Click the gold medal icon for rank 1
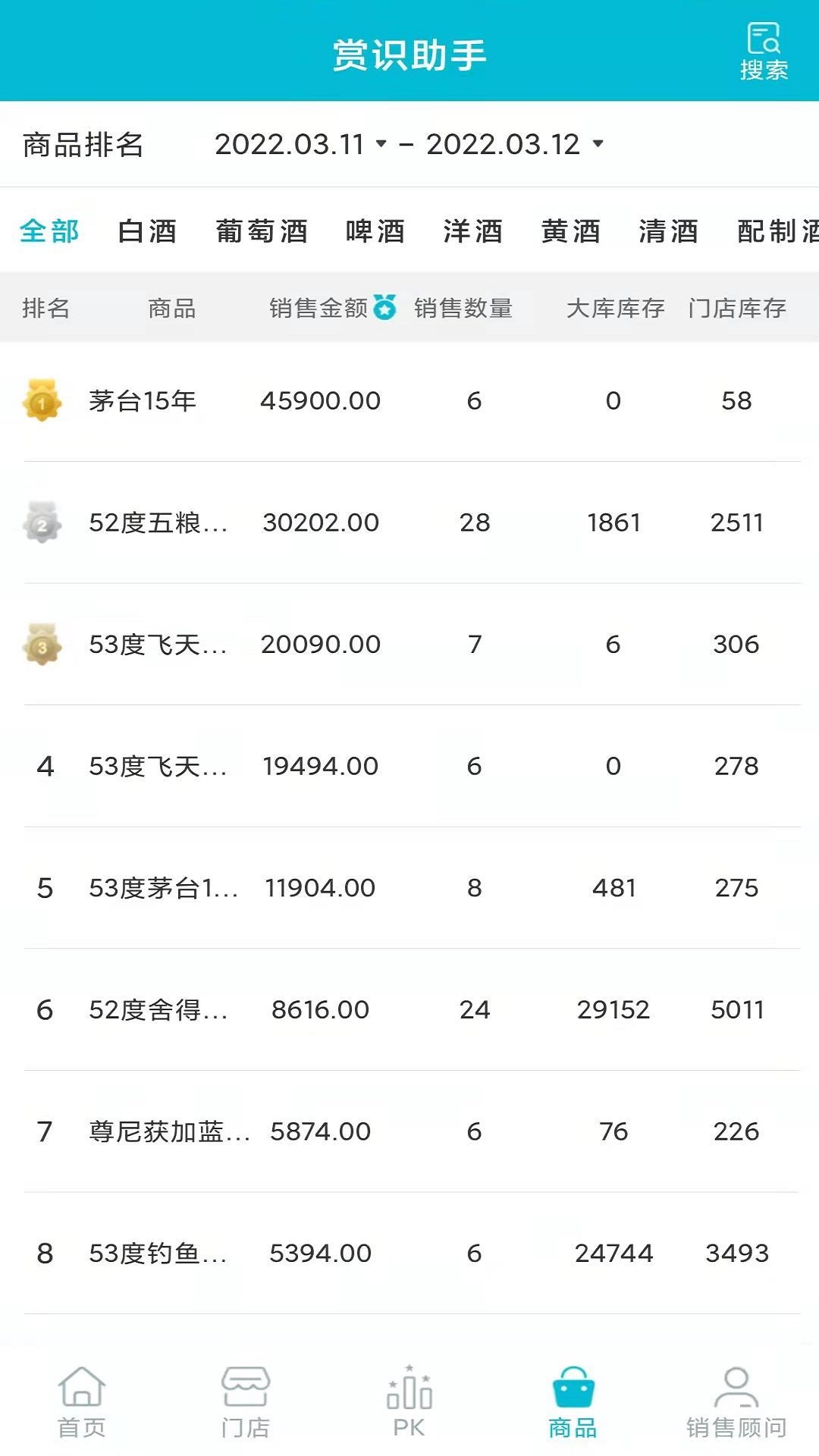819x1456 pixels. point(43,400)
